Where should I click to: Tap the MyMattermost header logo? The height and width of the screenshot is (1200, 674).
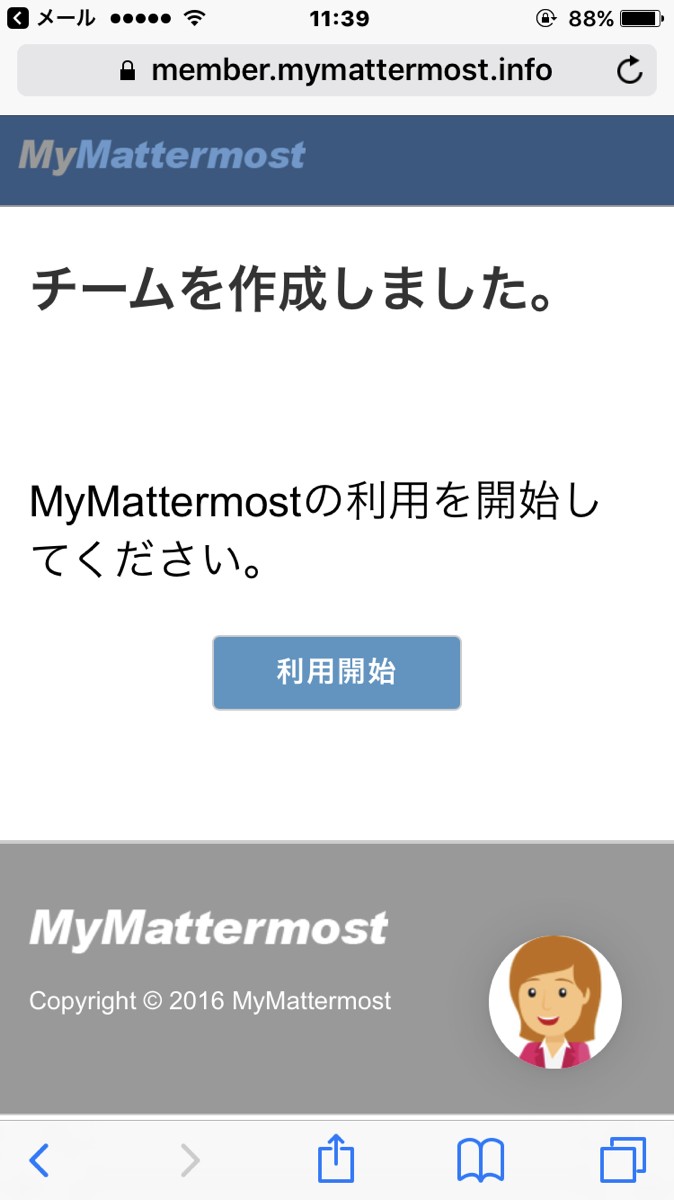(162, 156)
